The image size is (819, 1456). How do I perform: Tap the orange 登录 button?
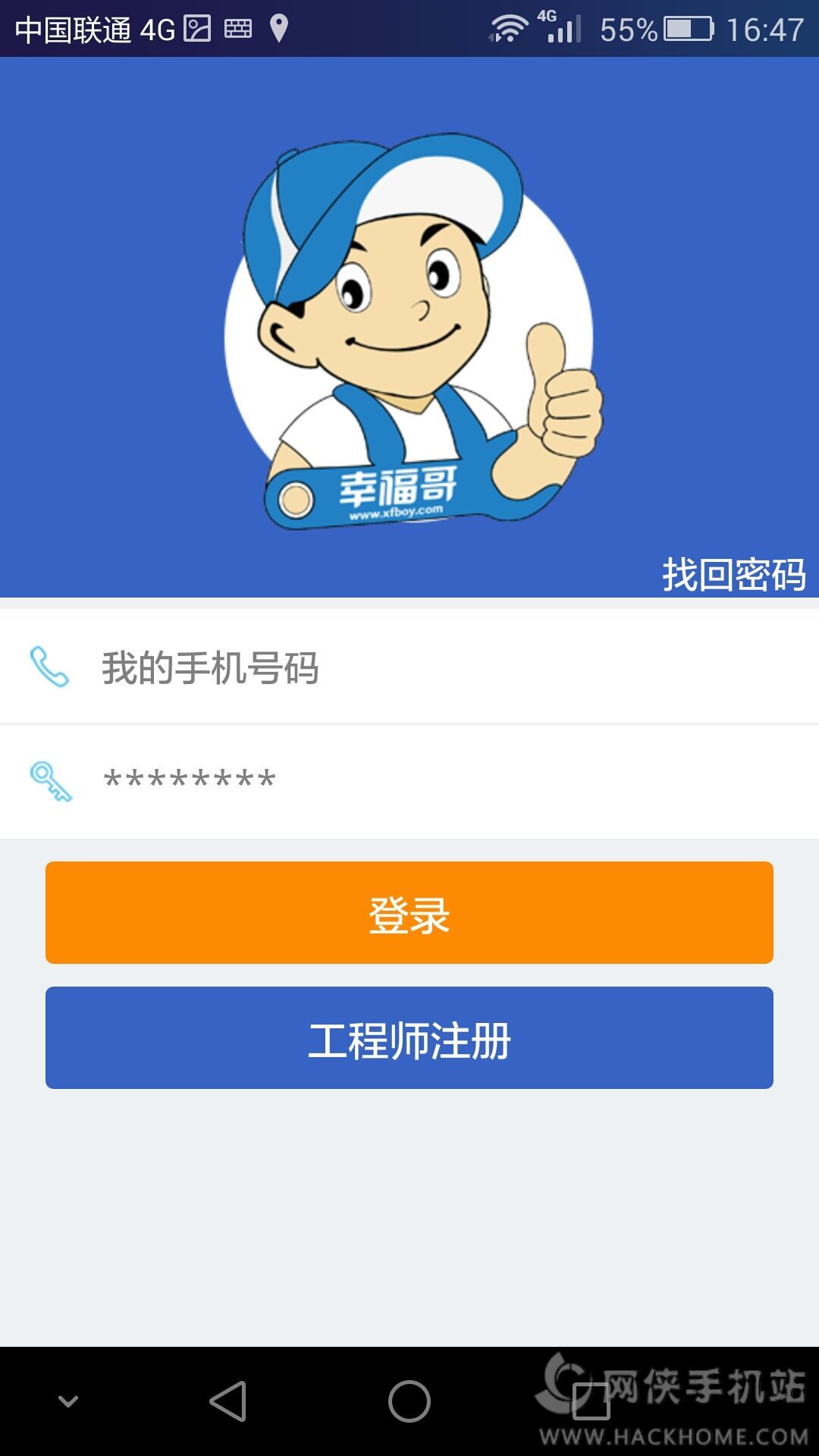(409, 913)
